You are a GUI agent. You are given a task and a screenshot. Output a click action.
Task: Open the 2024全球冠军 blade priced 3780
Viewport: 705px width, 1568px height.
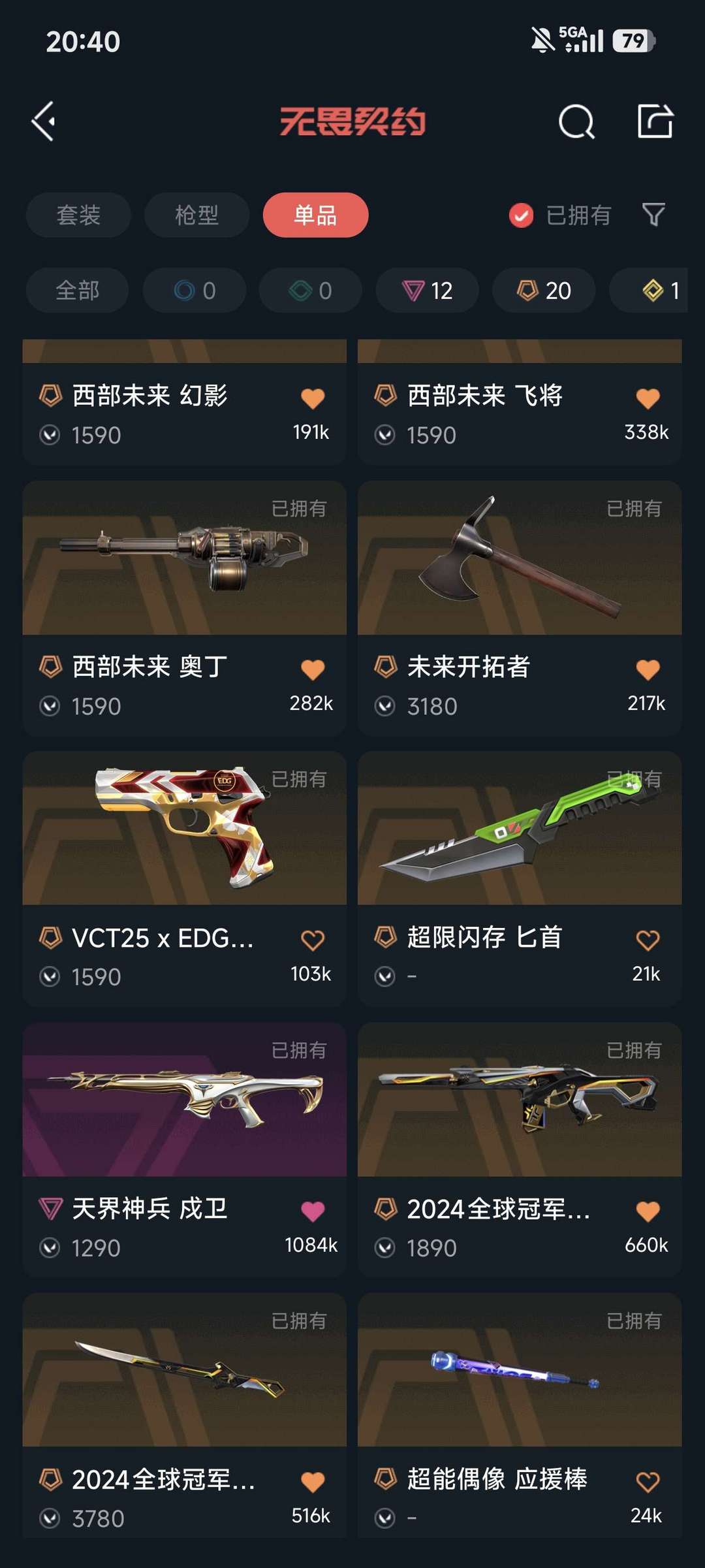[184, 1416]
